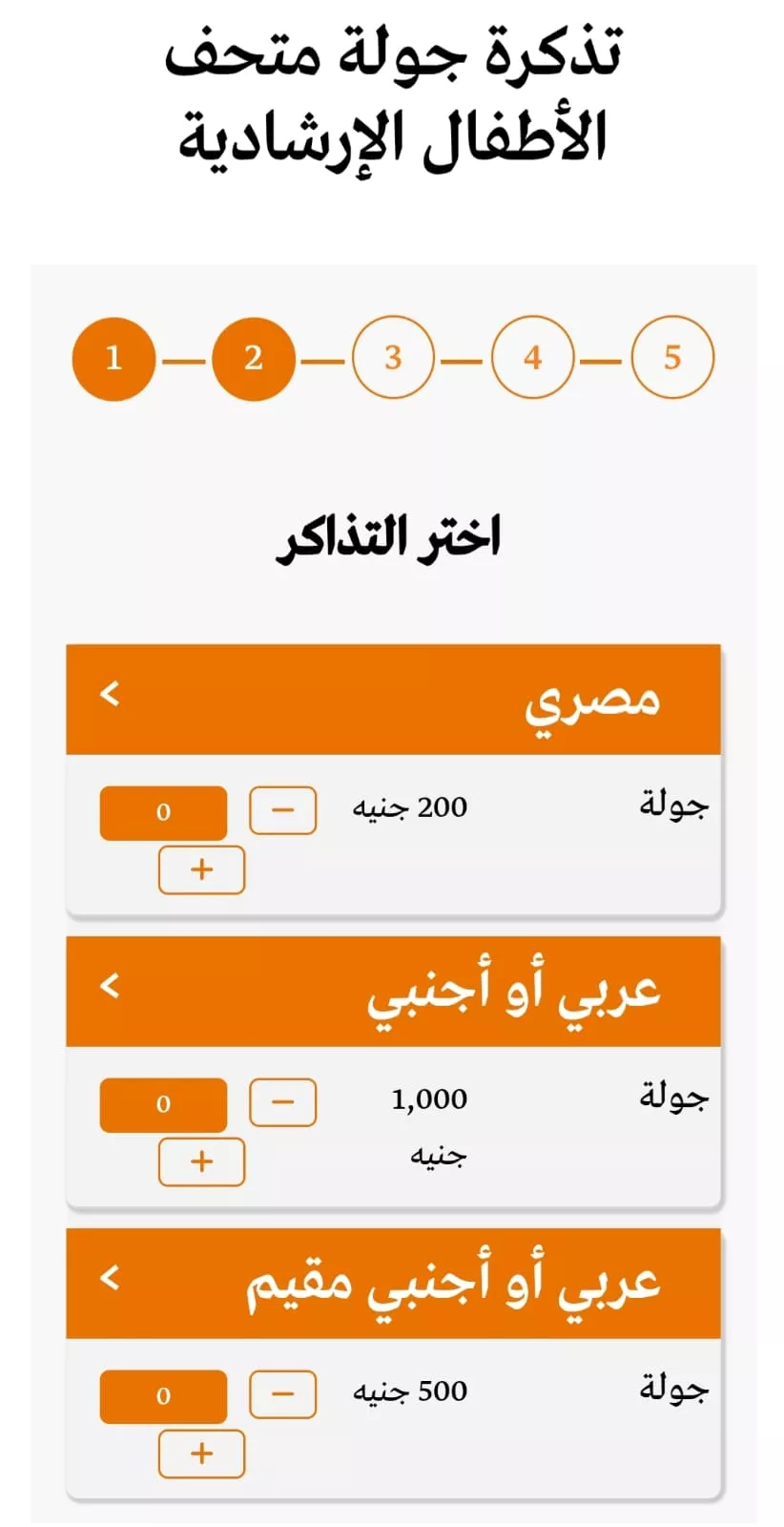Viewport: 784px width, 1527px height.
Task: Decrease the مصري tour ticket count
Action: point(282,810)
